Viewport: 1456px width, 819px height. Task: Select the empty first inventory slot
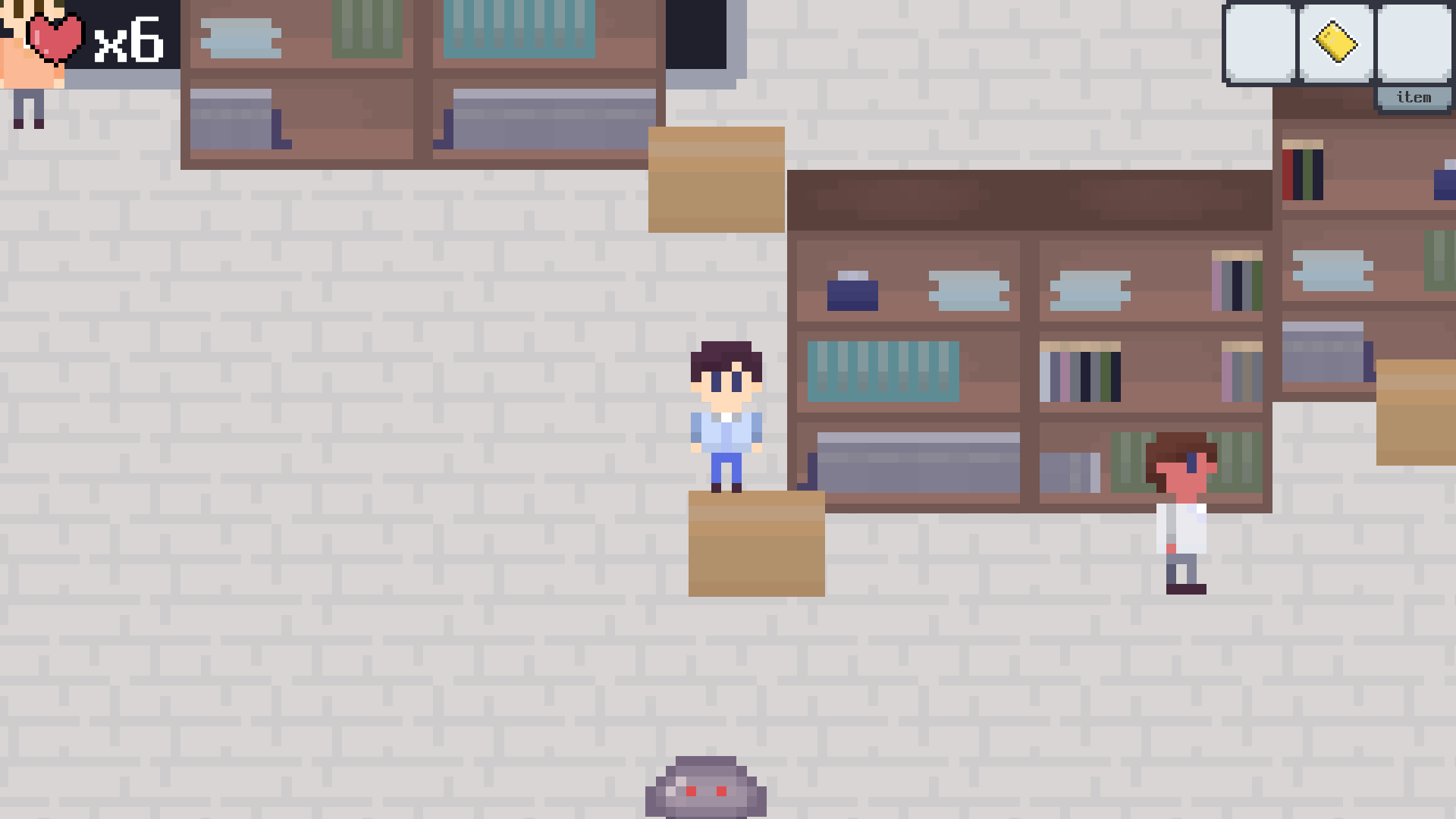(1260, 42)
